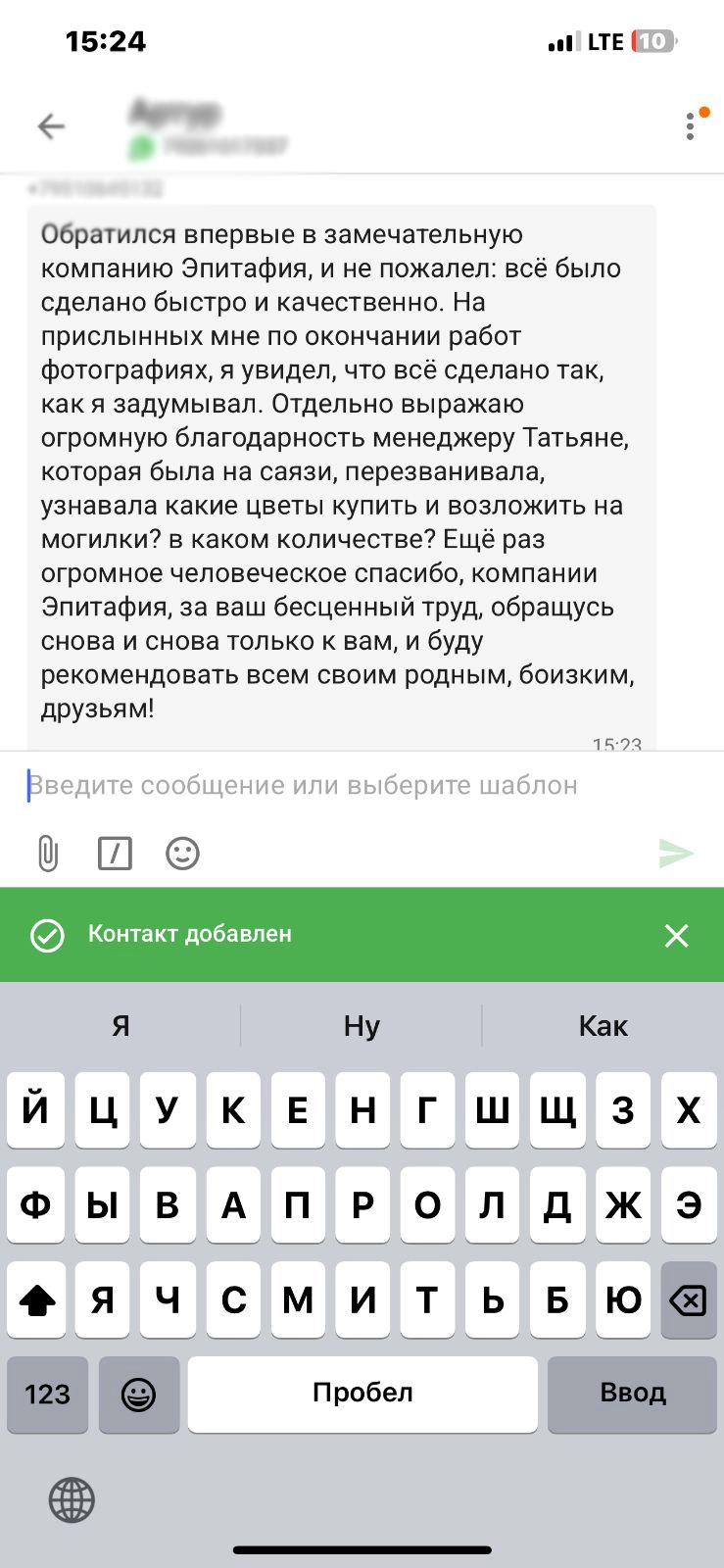The image size is (724, 1568).
Task: Change keyboard language with globe icon
Action: [72, 1499]
